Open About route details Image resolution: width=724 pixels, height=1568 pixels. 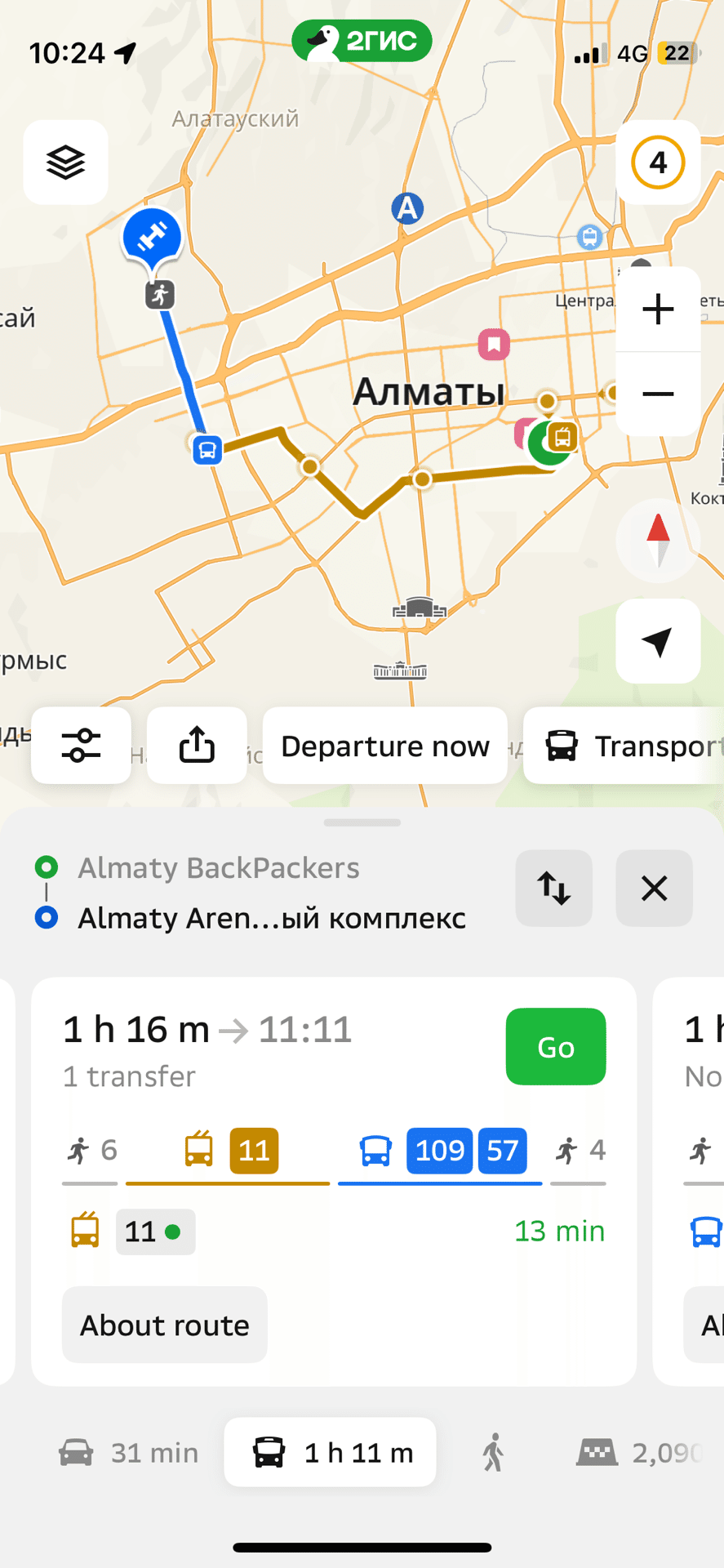165,1325
